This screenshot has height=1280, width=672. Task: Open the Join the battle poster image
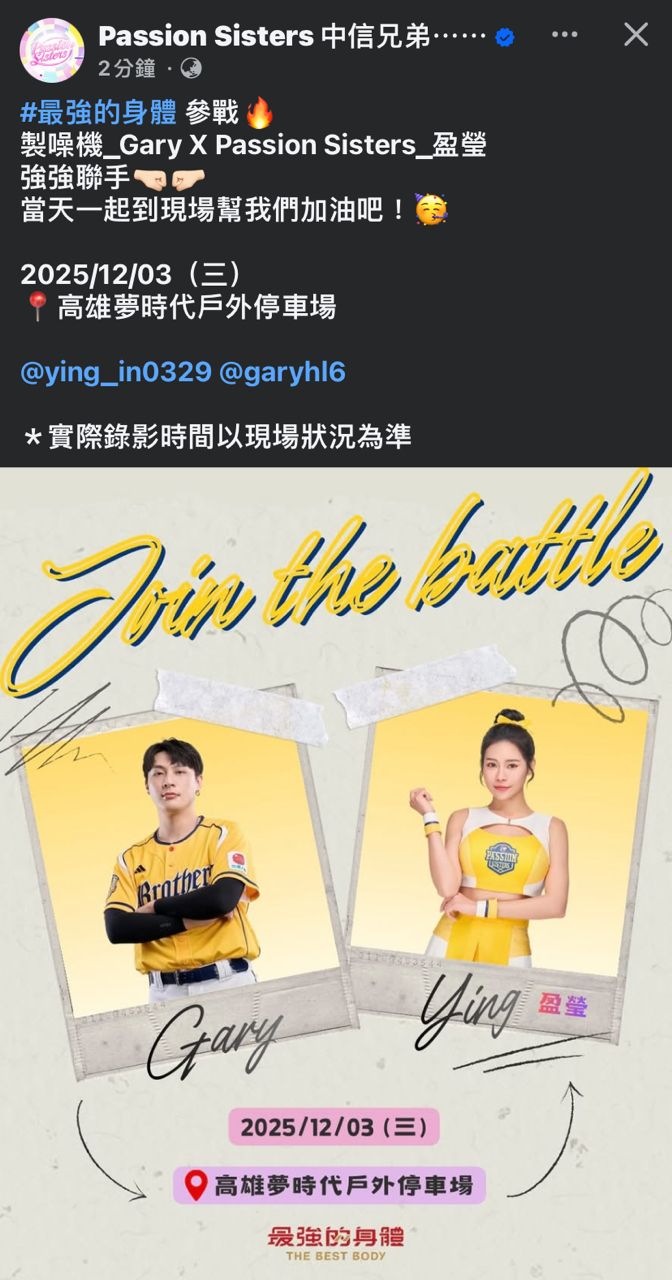336,870
